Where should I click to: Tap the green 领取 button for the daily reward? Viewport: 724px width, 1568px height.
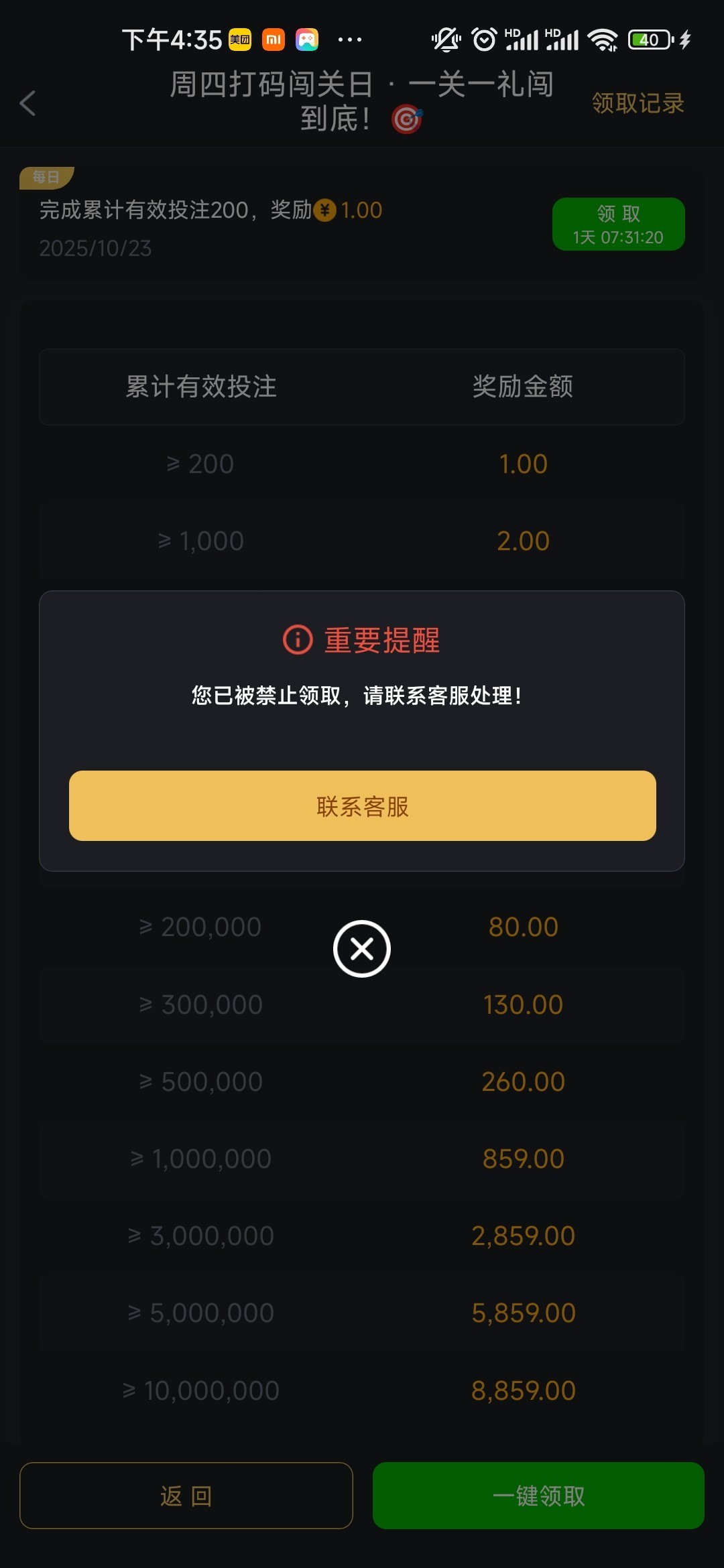[x=618, y=224]
